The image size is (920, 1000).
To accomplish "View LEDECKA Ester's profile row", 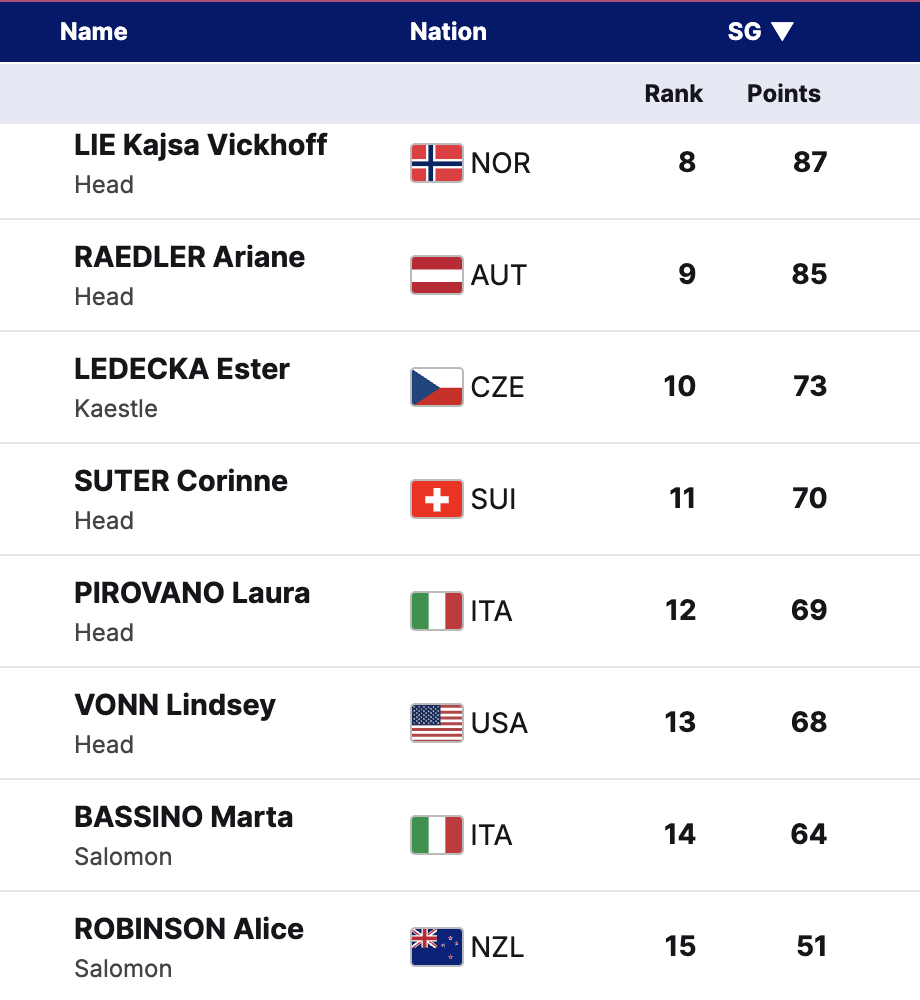I will tap(460, 387).
